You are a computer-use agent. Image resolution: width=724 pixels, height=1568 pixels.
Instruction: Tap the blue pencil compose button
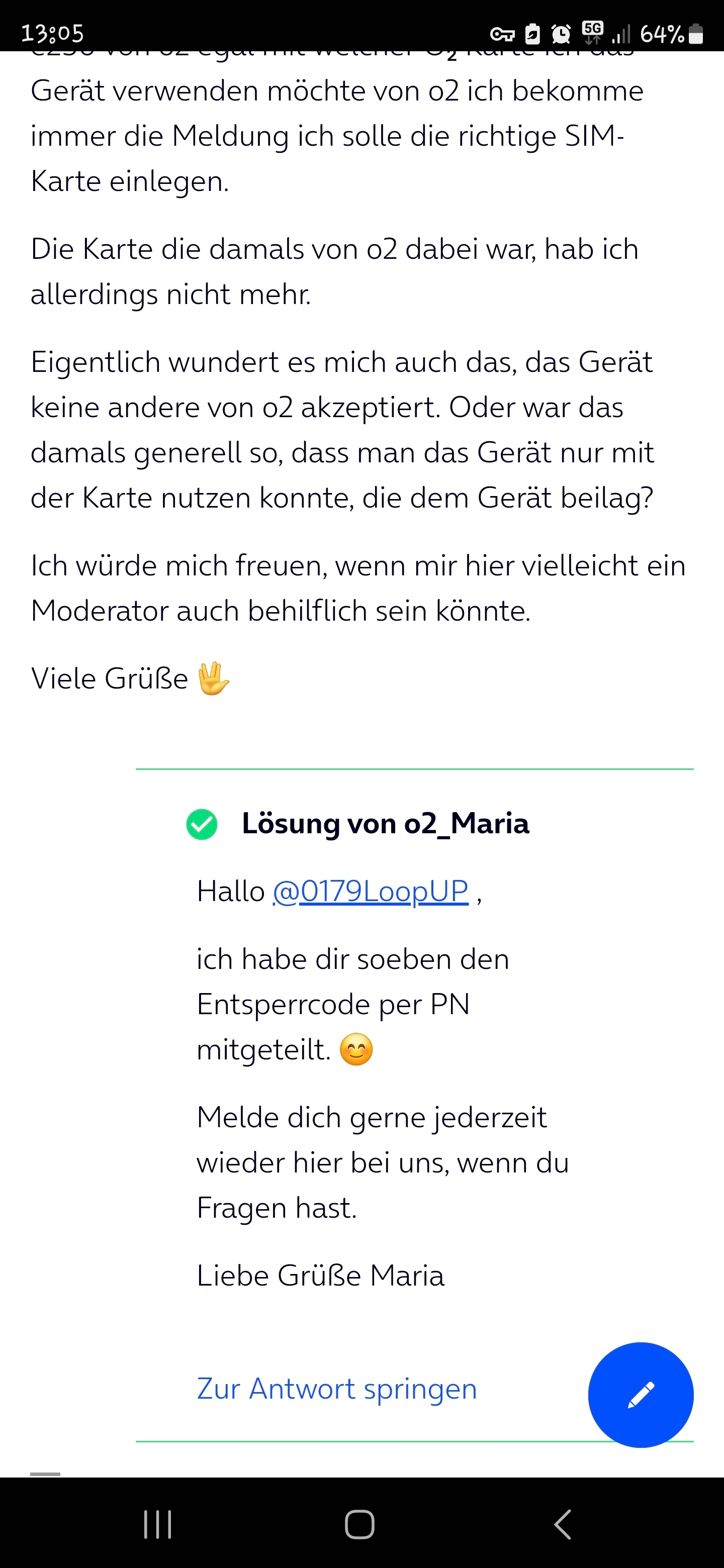tap(641, 1395)
